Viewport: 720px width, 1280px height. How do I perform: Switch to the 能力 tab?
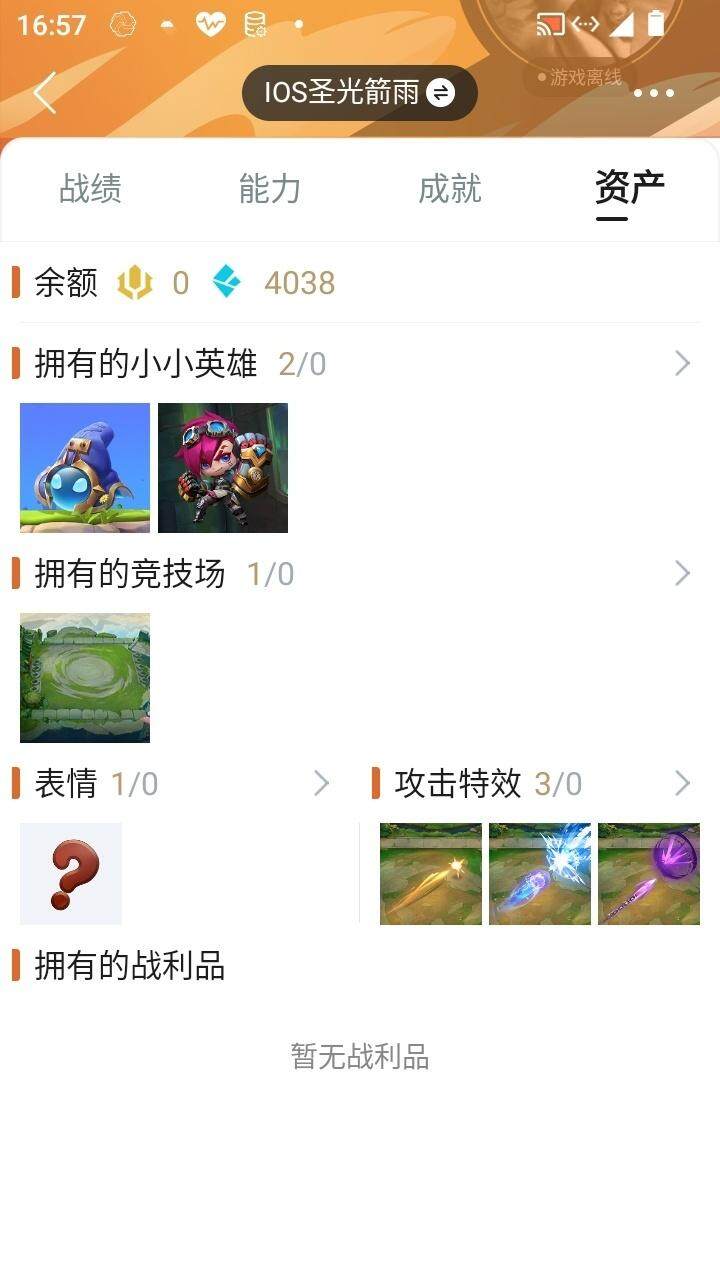pyautogui.click(x=268, y=188)
